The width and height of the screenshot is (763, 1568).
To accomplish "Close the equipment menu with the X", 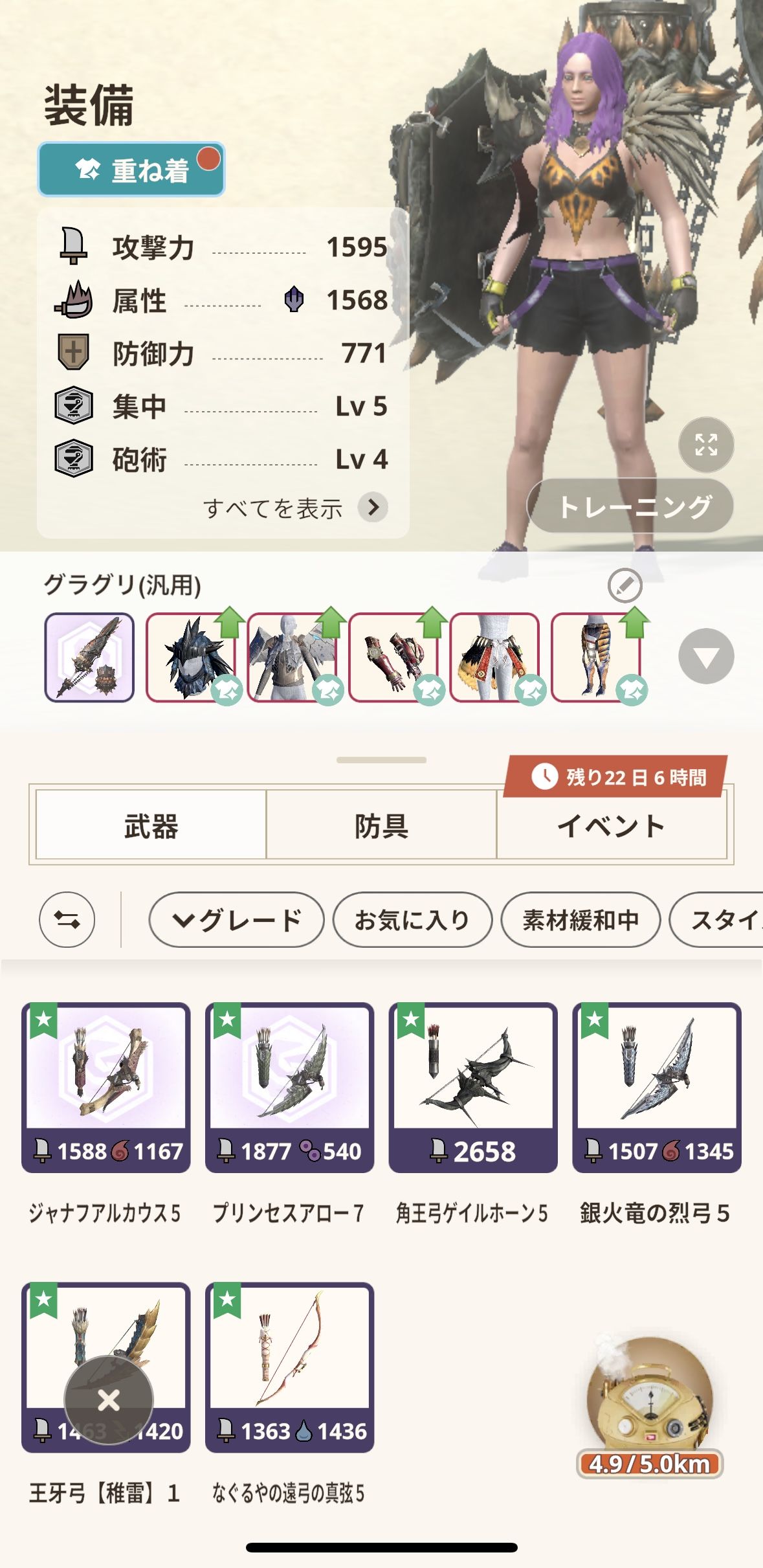I will tap(109, 1401).
